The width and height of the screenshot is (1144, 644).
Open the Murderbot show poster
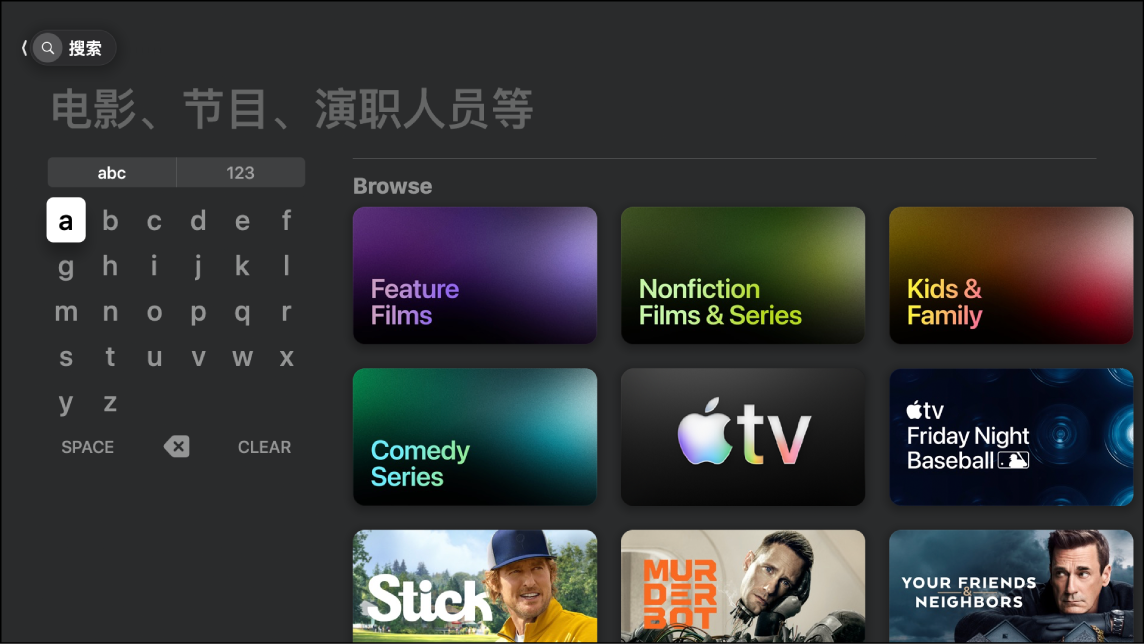point(743,586)
